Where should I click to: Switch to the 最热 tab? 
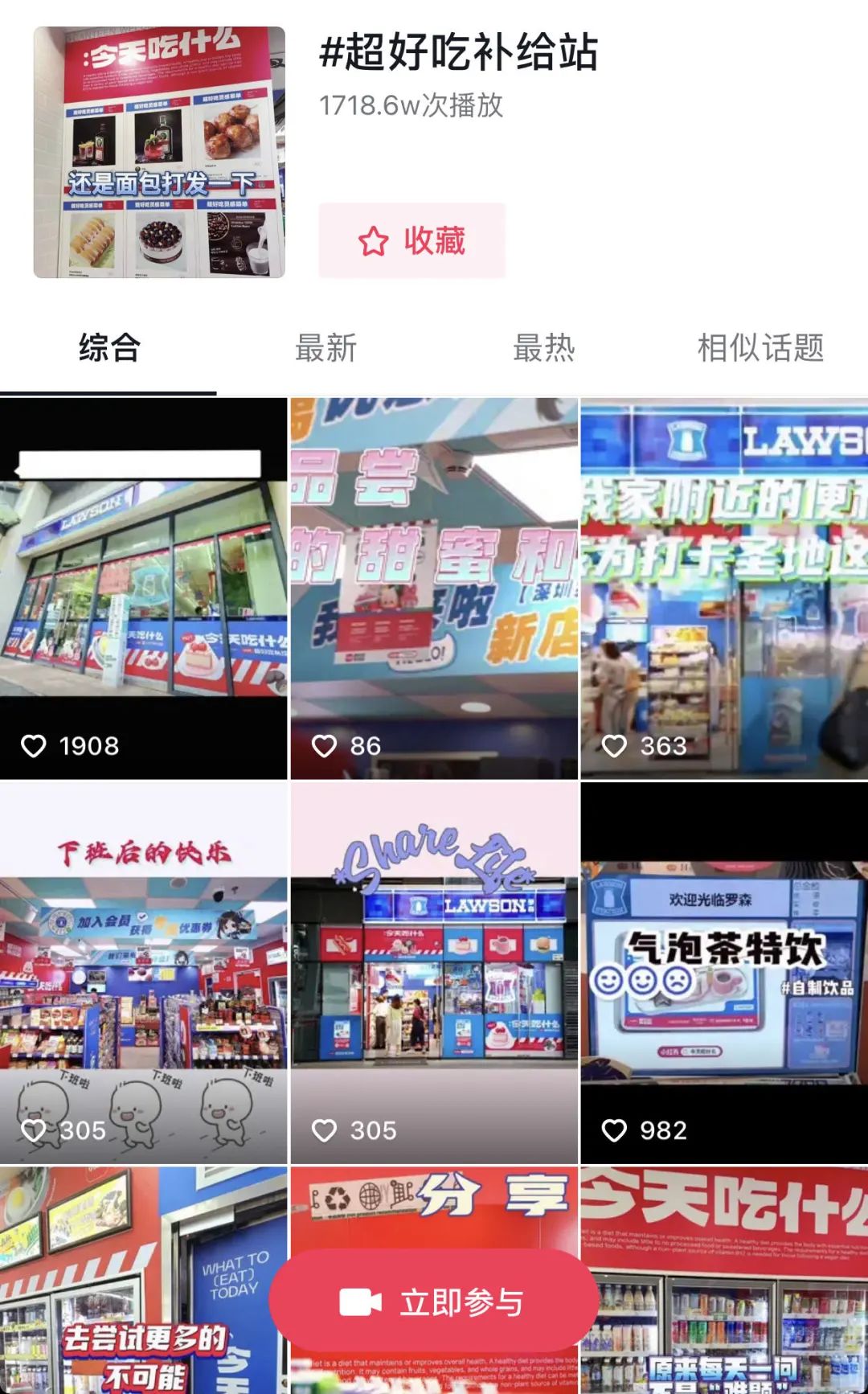543,348
